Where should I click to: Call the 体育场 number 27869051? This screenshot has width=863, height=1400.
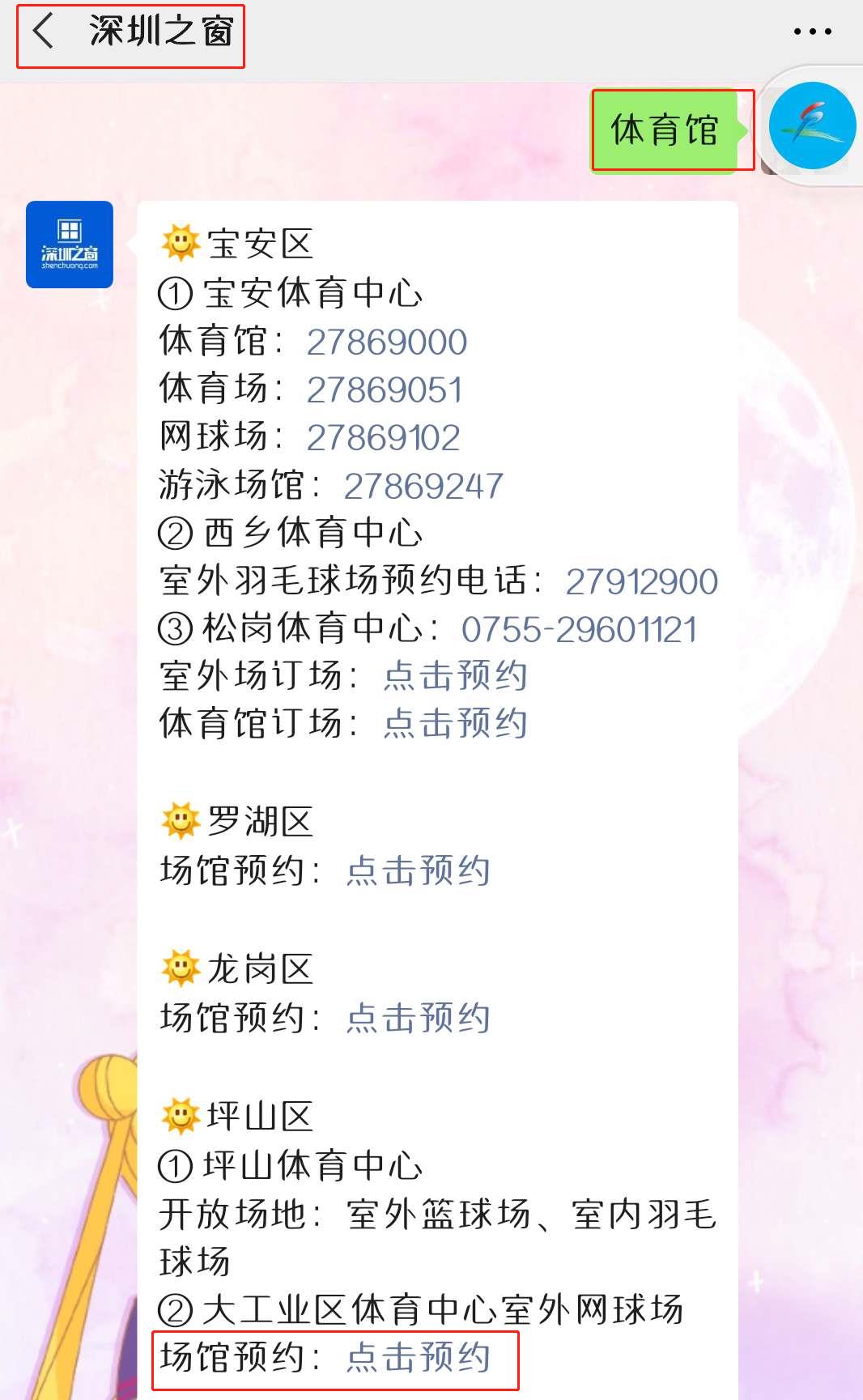384,390
